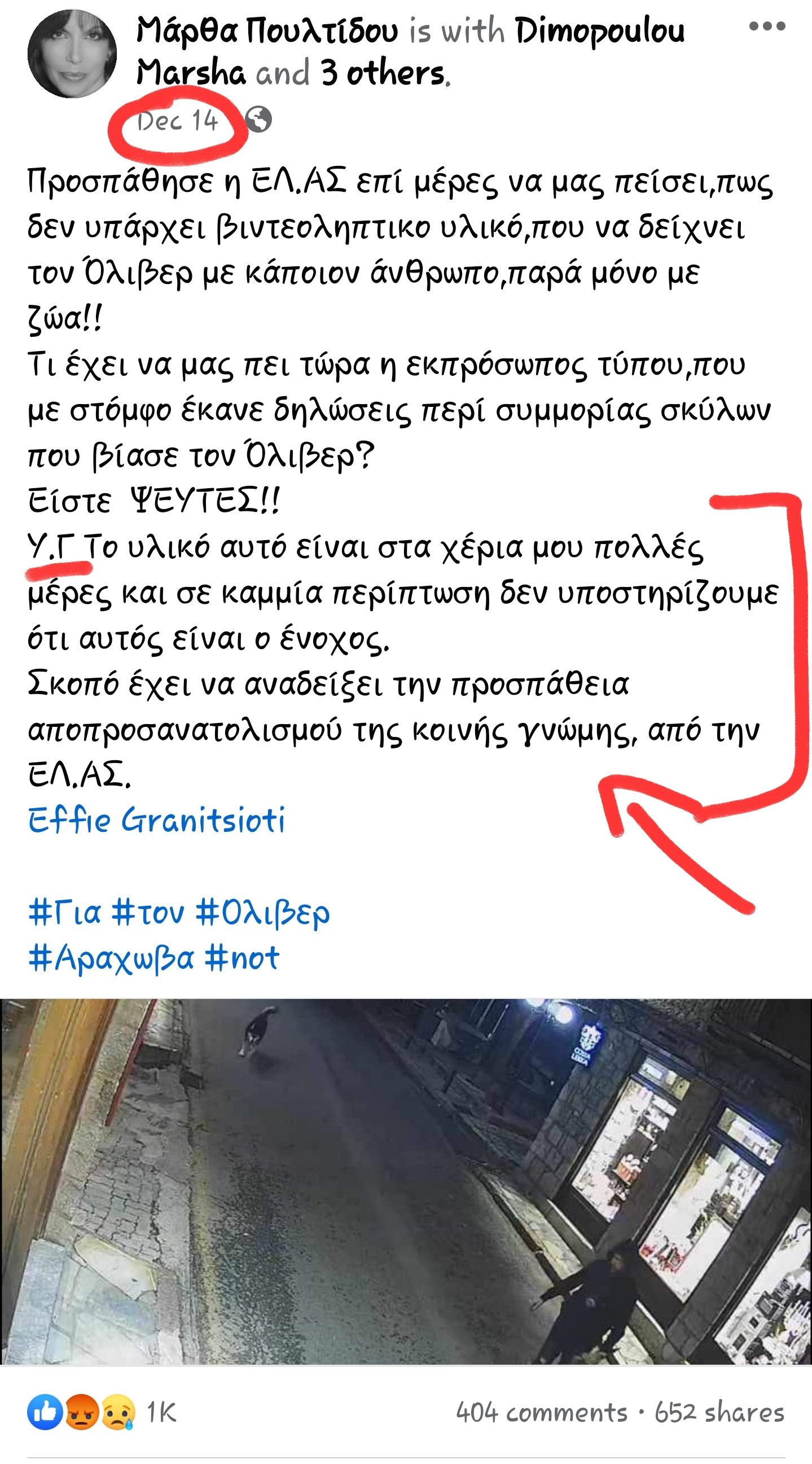Screen dimensions: 812x1464
Task: Open the street camera photo in the post
Action: click(x=406, y=1182)
